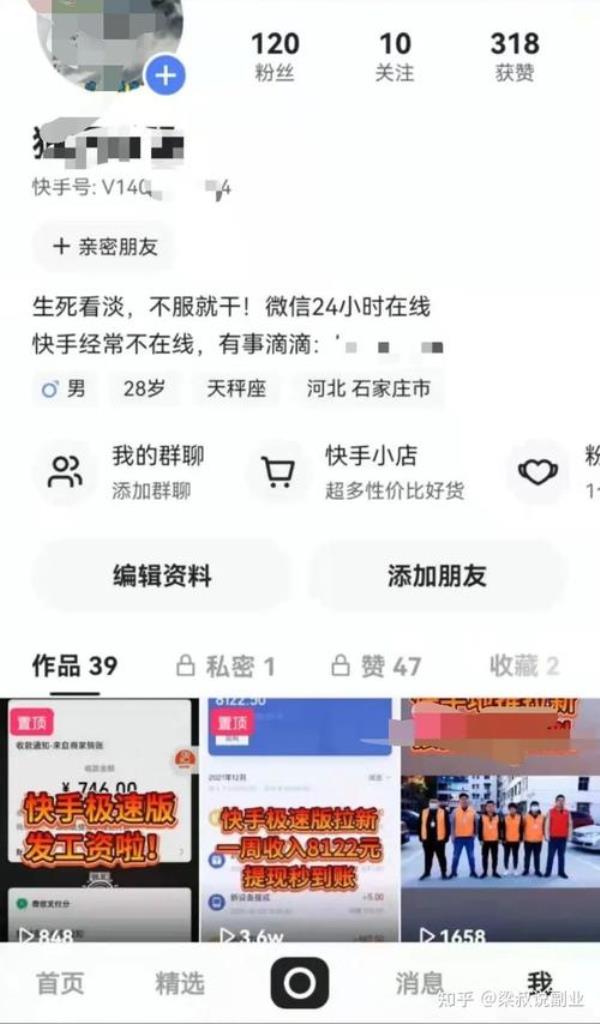The width and height of the screenshot is (600, 1024).
Task: View the 赞 tab of liked videos
Action: click(377, 666)
